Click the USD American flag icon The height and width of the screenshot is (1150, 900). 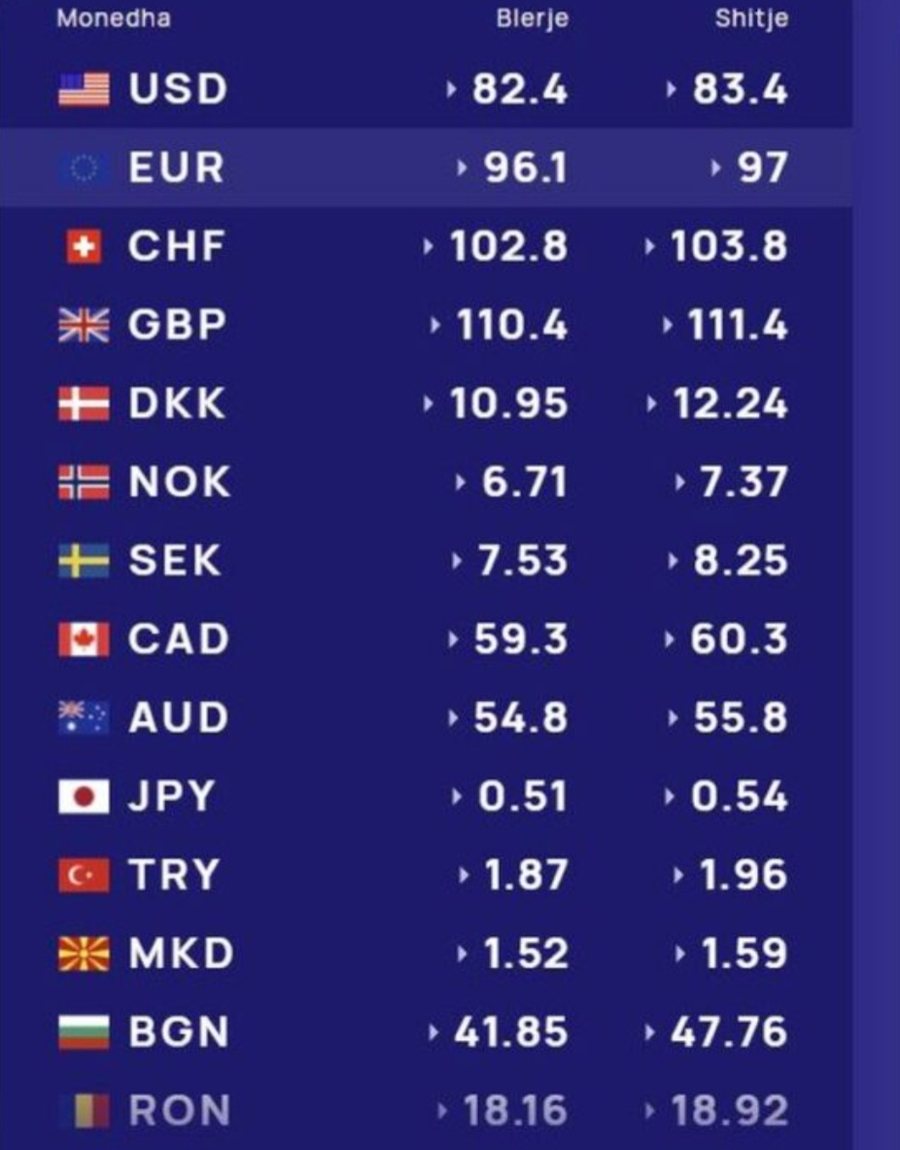tap(84, 89)
